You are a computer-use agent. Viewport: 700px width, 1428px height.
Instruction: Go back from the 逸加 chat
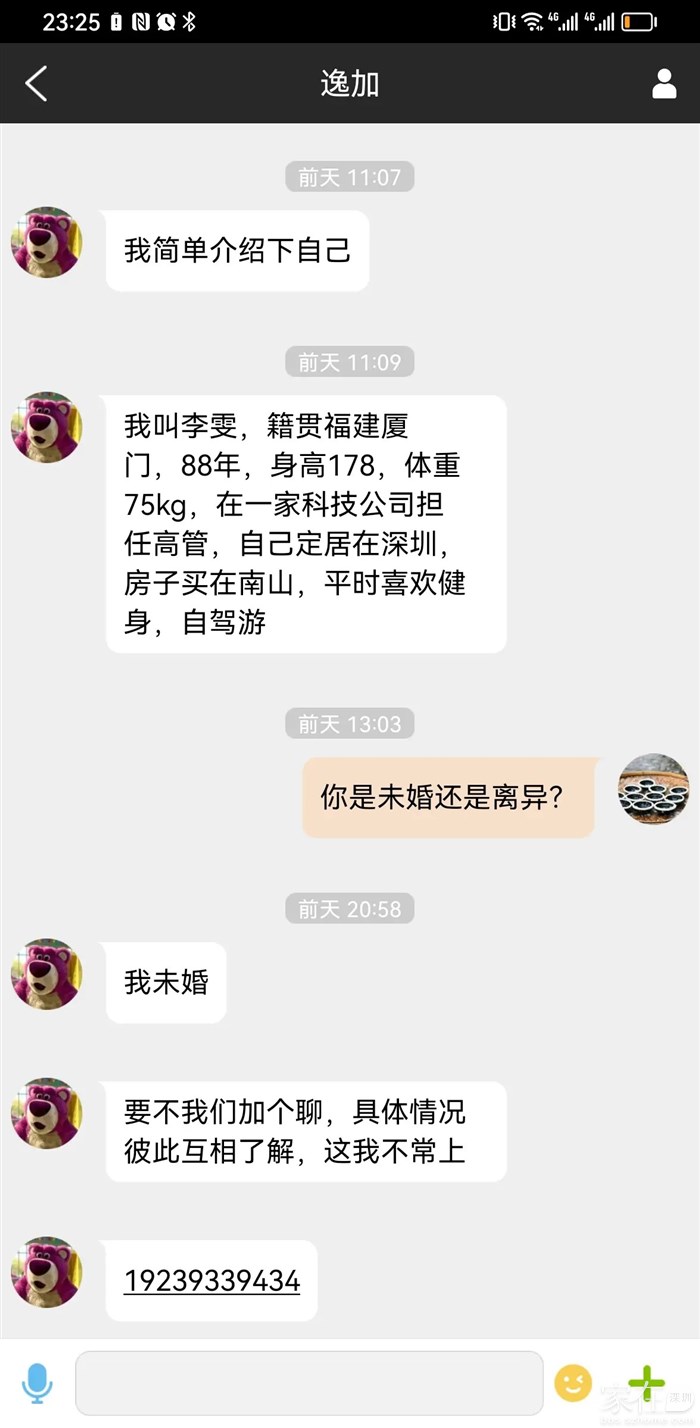(36, 84)
